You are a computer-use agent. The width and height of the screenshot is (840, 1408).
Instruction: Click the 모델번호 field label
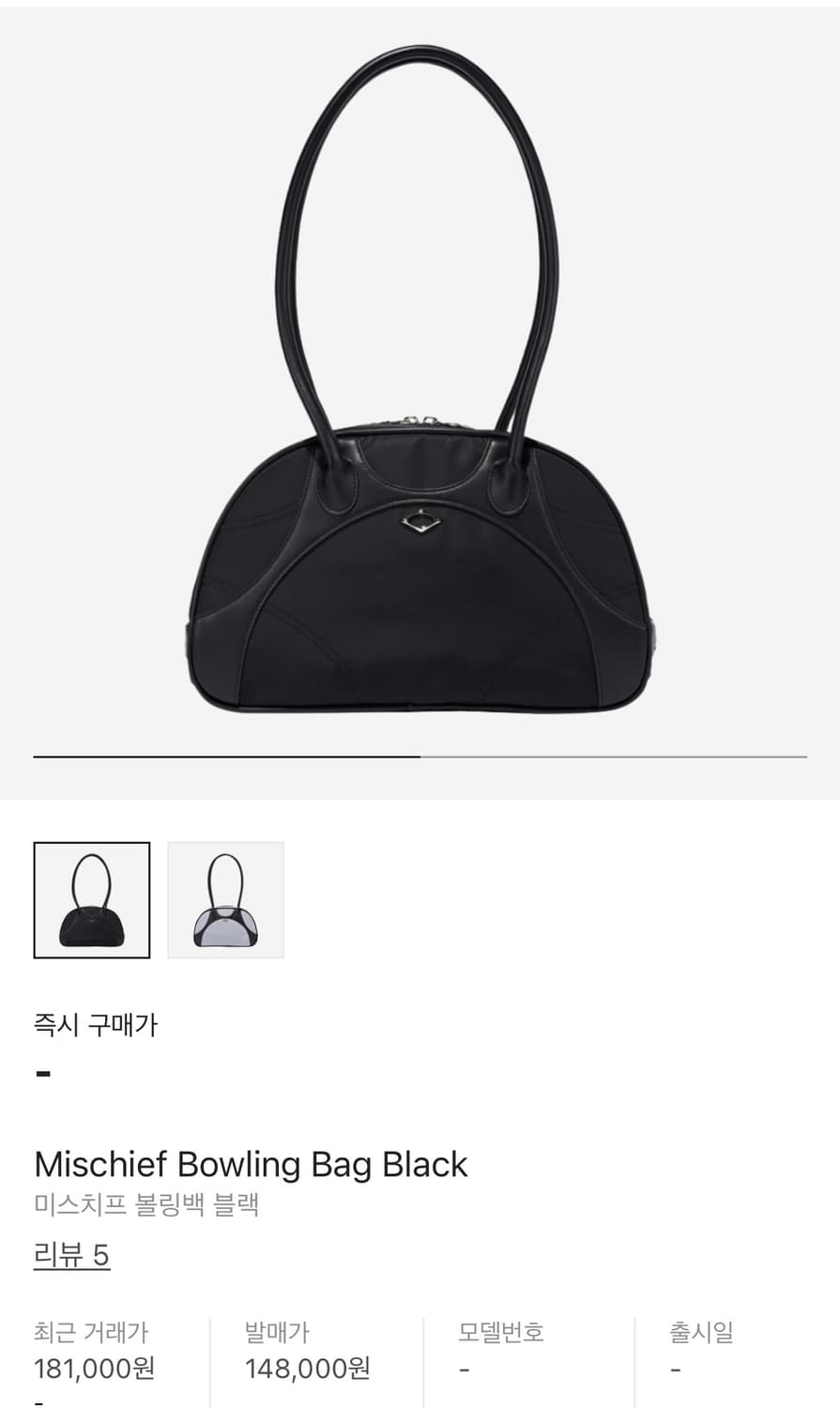pyautogui.click(x=496, y=1330)
